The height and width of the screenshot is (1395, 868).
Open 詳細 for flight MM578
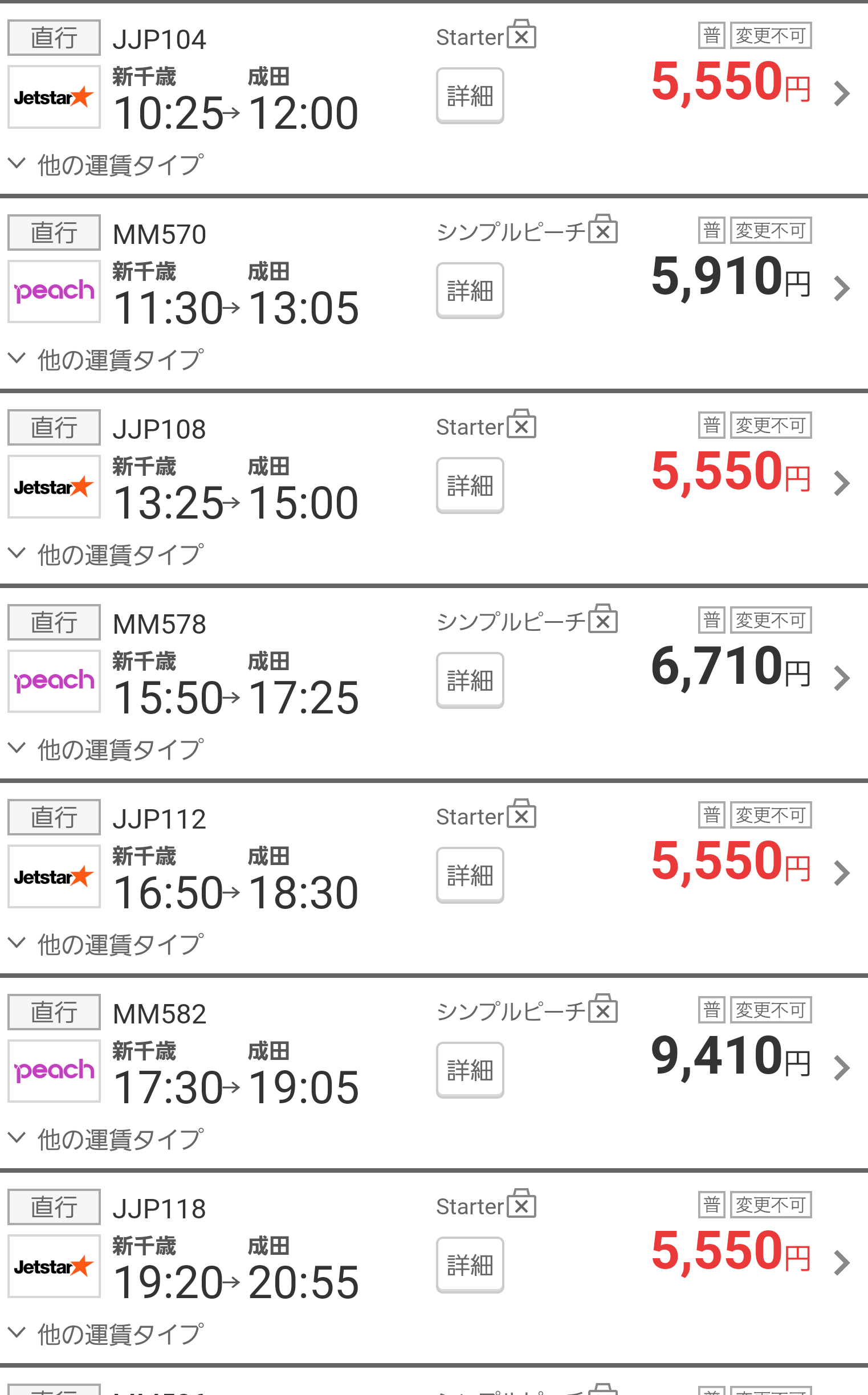(x=470, y=680)
